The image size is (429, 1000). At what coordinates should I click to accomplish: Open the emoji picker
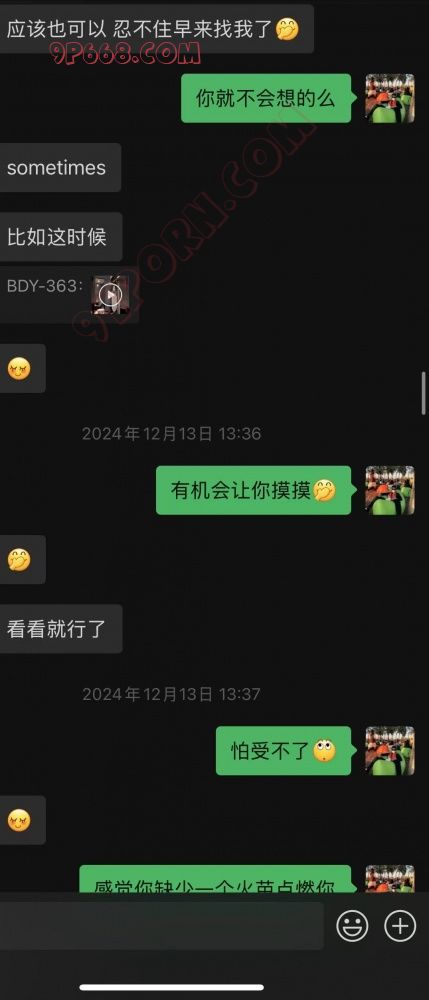[x=352, y=926]
